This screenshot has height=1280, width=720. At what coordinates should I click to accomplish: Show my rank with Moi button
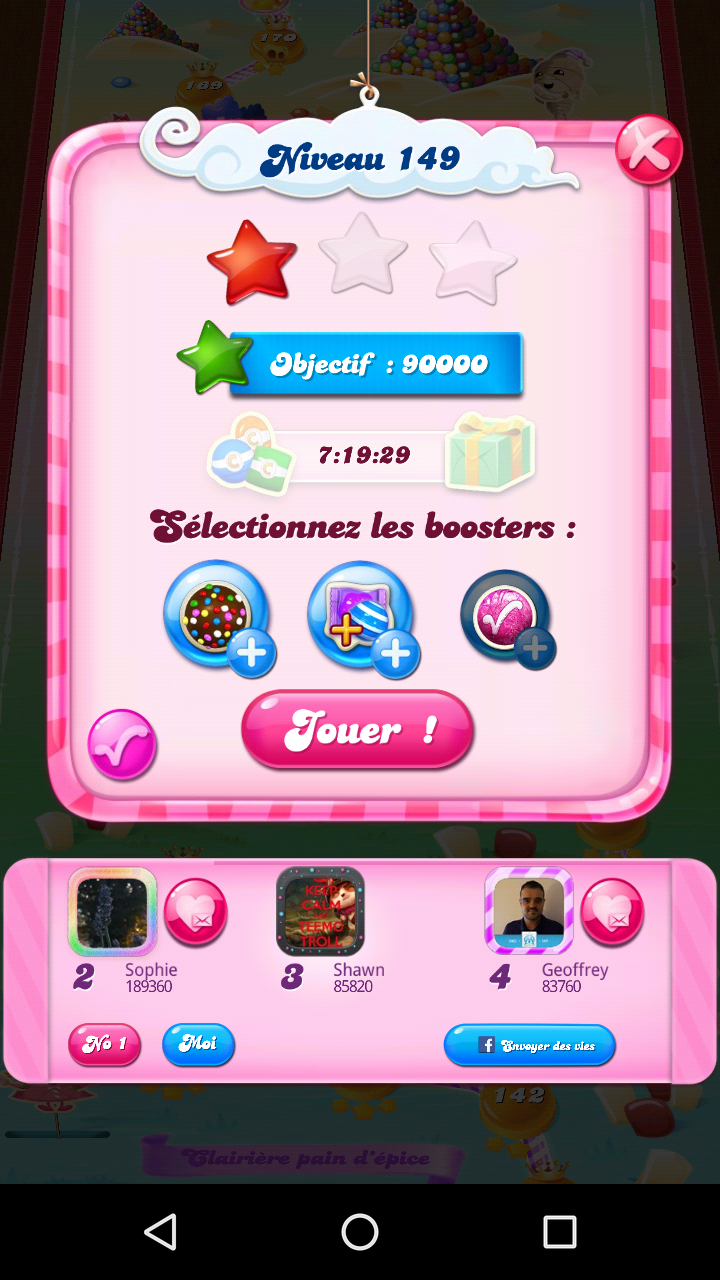tap(198, 1044)
